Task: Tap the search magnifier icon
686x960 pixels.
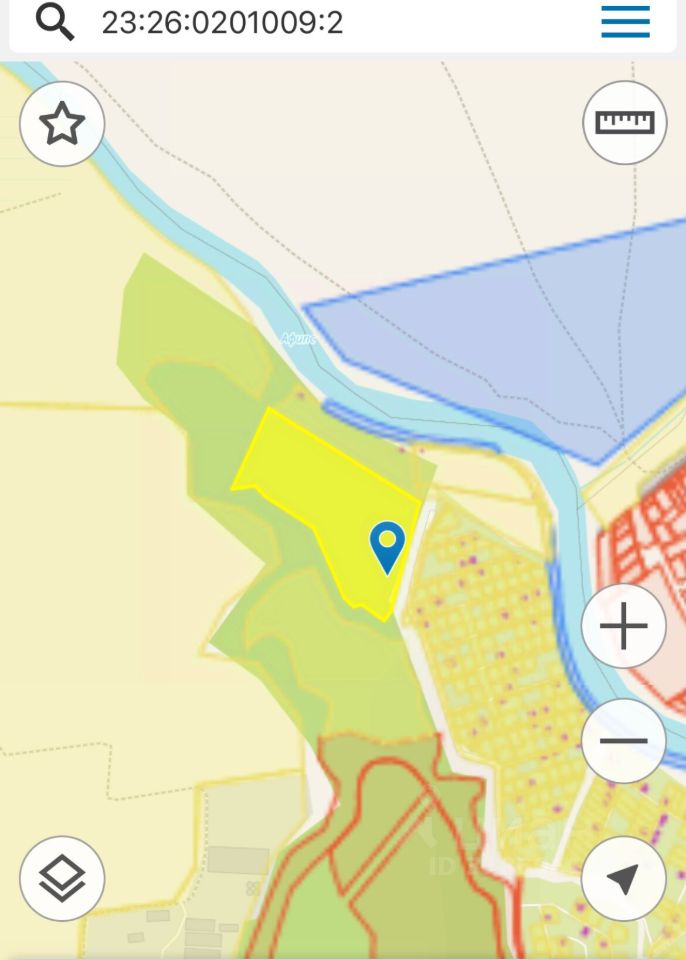Action: pos(54,22)
